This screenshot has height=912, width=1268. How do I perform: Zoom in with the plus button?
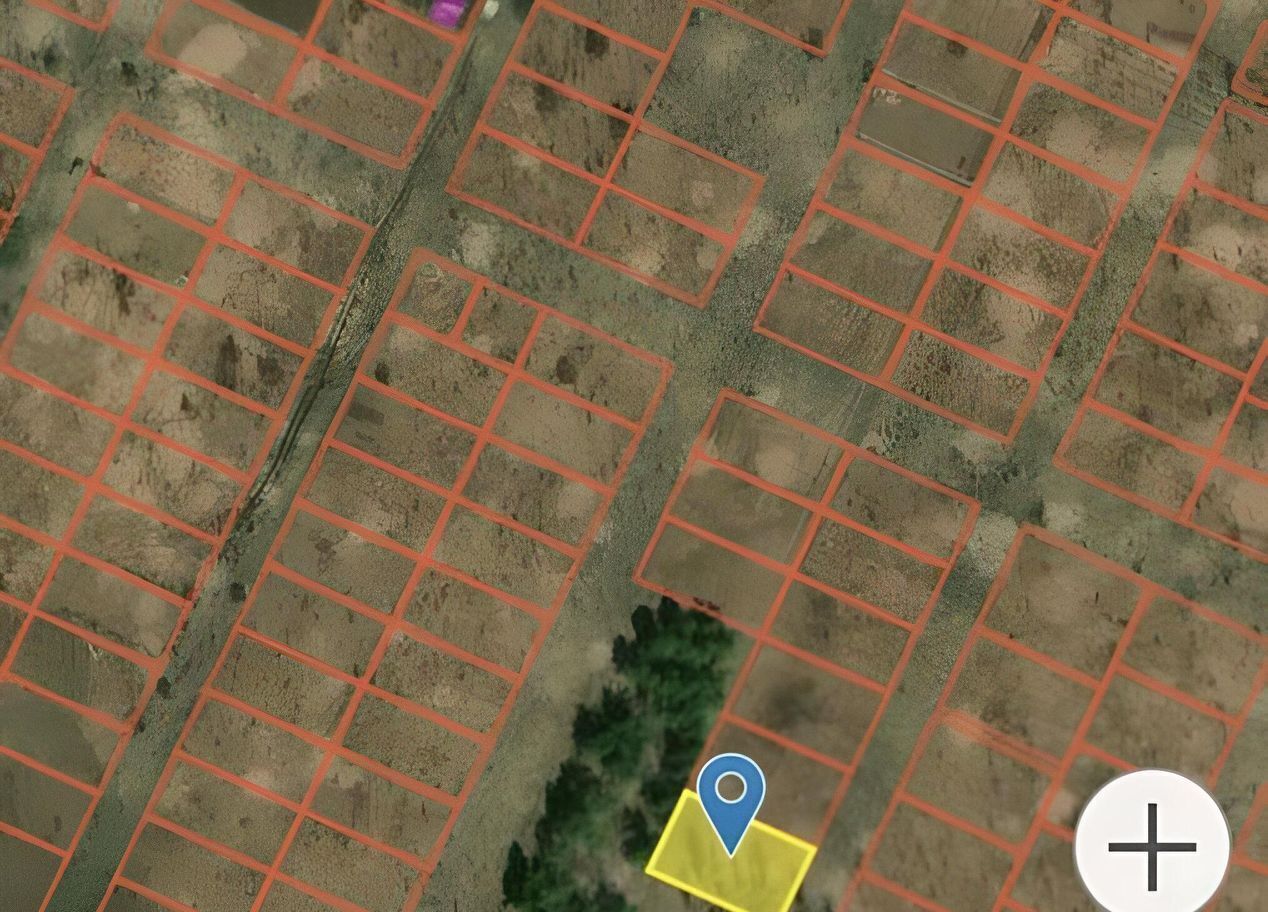tap(1151, 846)
